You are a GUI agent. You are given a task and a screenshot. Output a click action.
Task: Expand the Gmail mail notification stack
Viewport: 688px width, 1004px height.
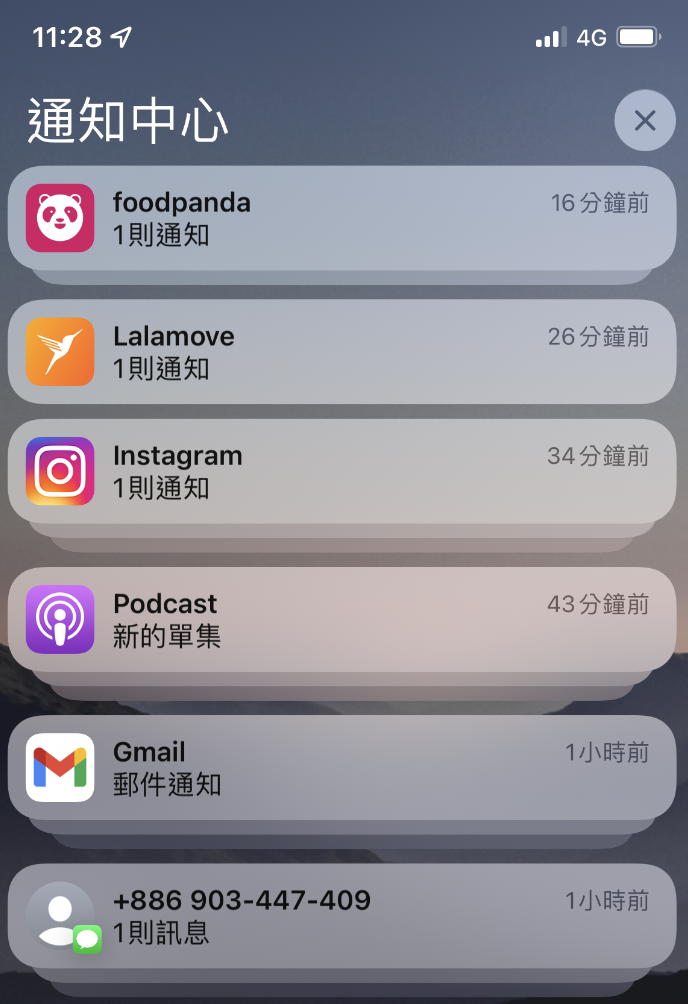(342, 768)
